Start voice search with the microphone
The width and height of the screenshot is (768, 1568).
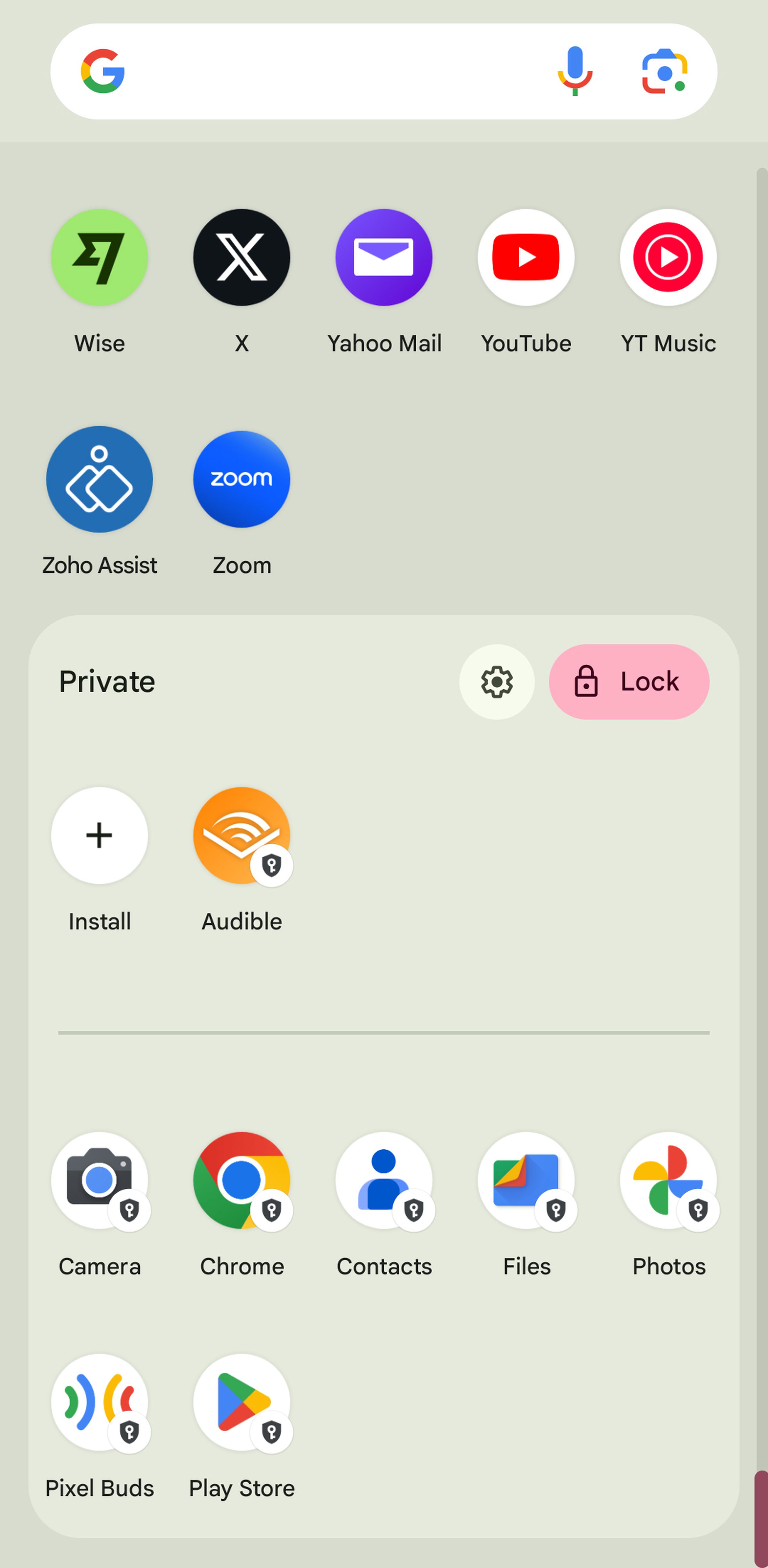click(x=574, y=72)
